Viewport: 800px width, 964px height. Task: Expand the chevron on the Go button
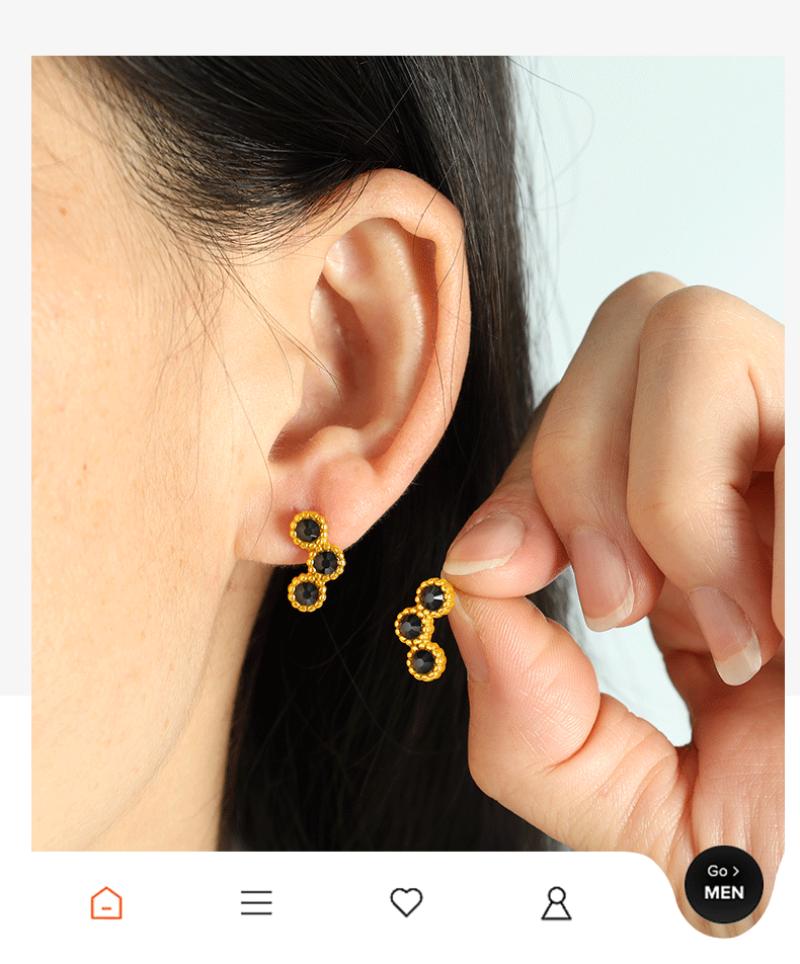click(x=736, y=870)
